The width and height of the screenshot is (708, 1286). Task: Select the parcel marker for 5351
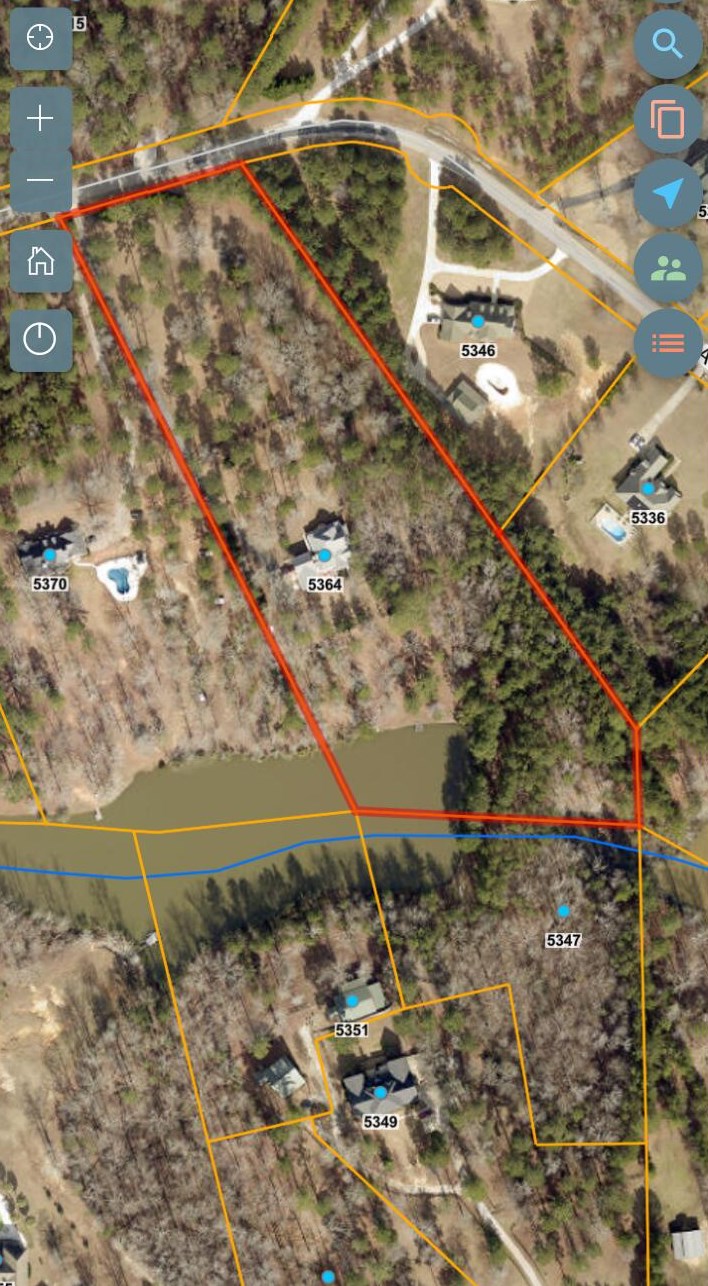(x=352, y=1001)
